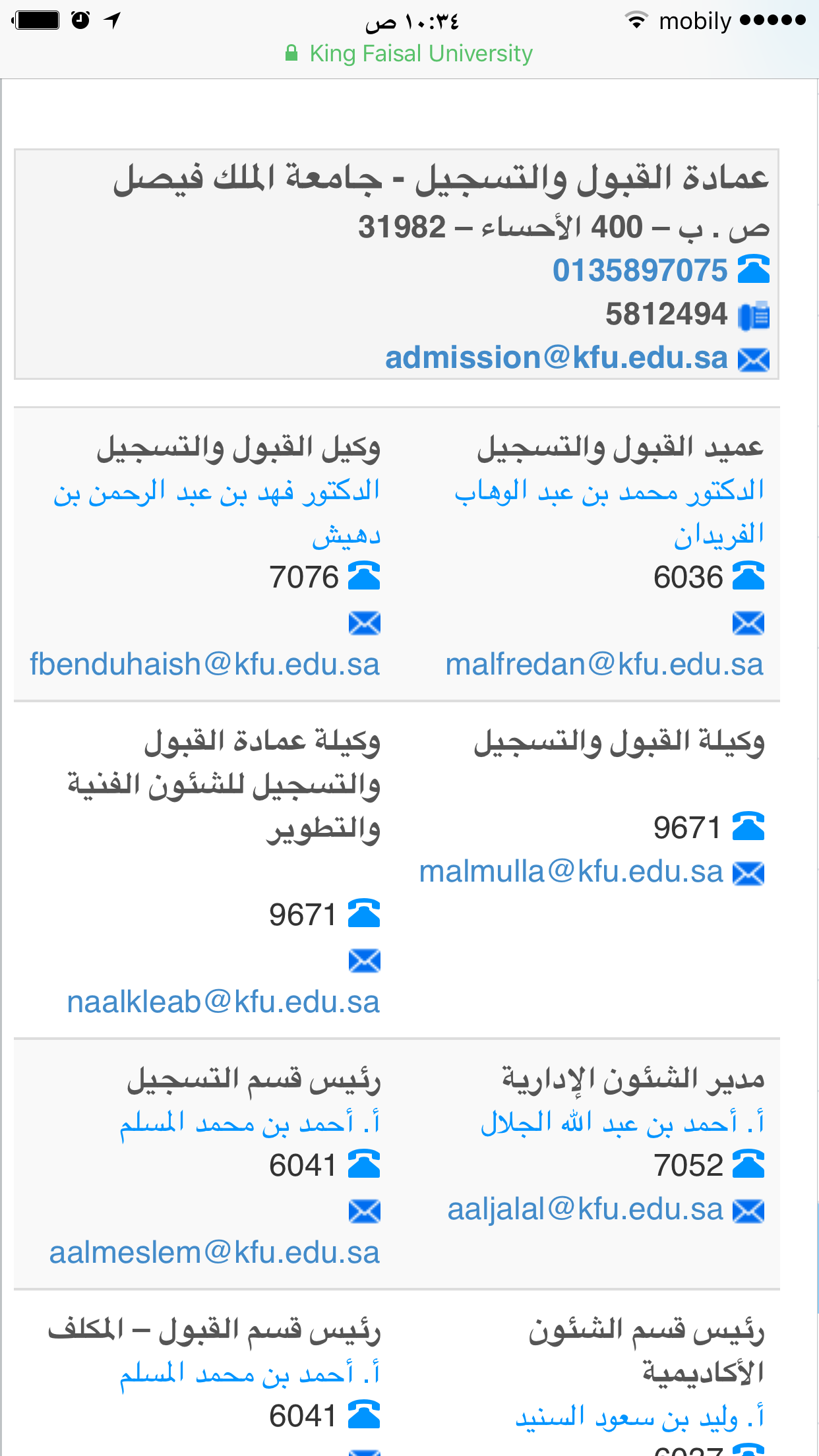The width and height of the screenshot is (819, 1456).
Task: Open profile of أ. أحمد بن عبد الله الجلال
Action: pyautogui.click(x=622, y=1122)
